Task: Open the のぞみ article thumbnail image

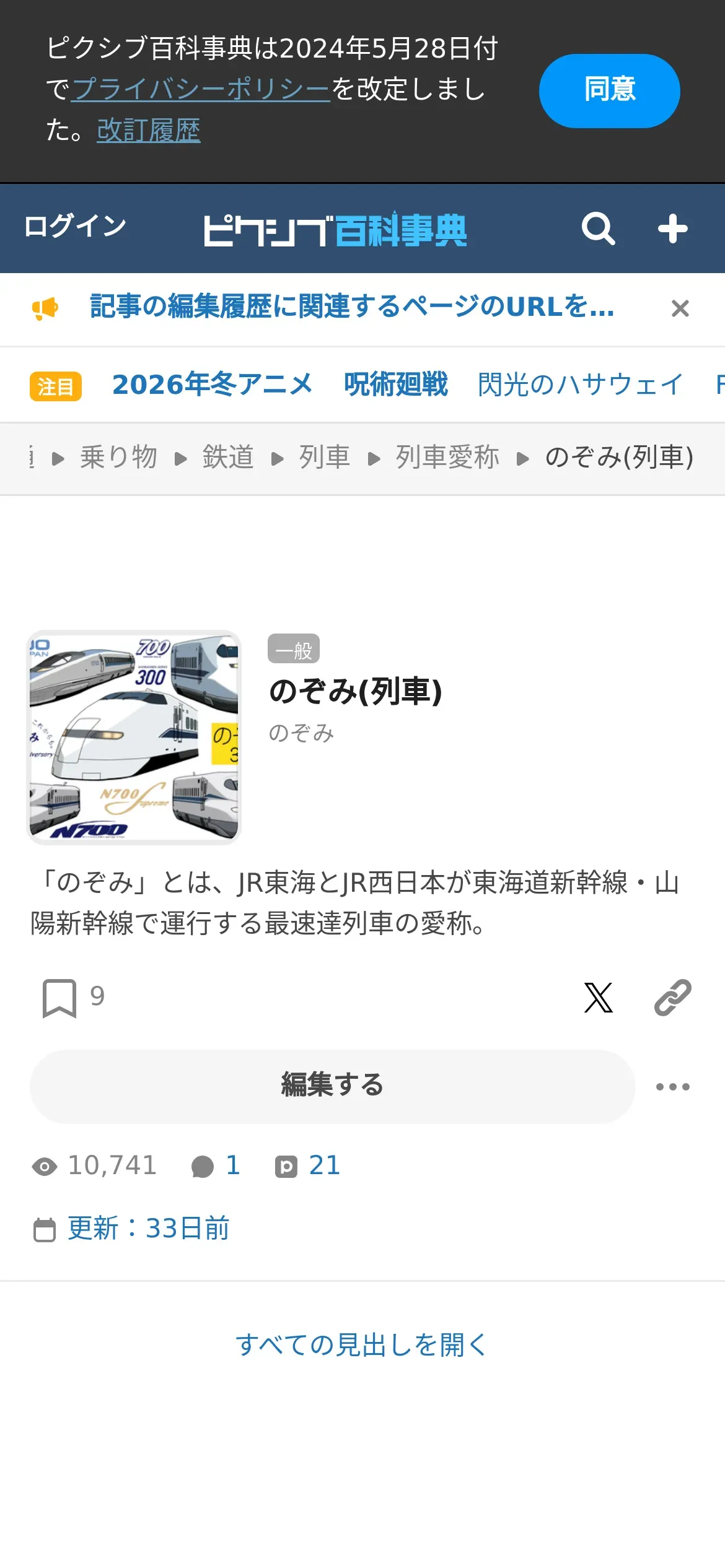Action: click(134, 737)
